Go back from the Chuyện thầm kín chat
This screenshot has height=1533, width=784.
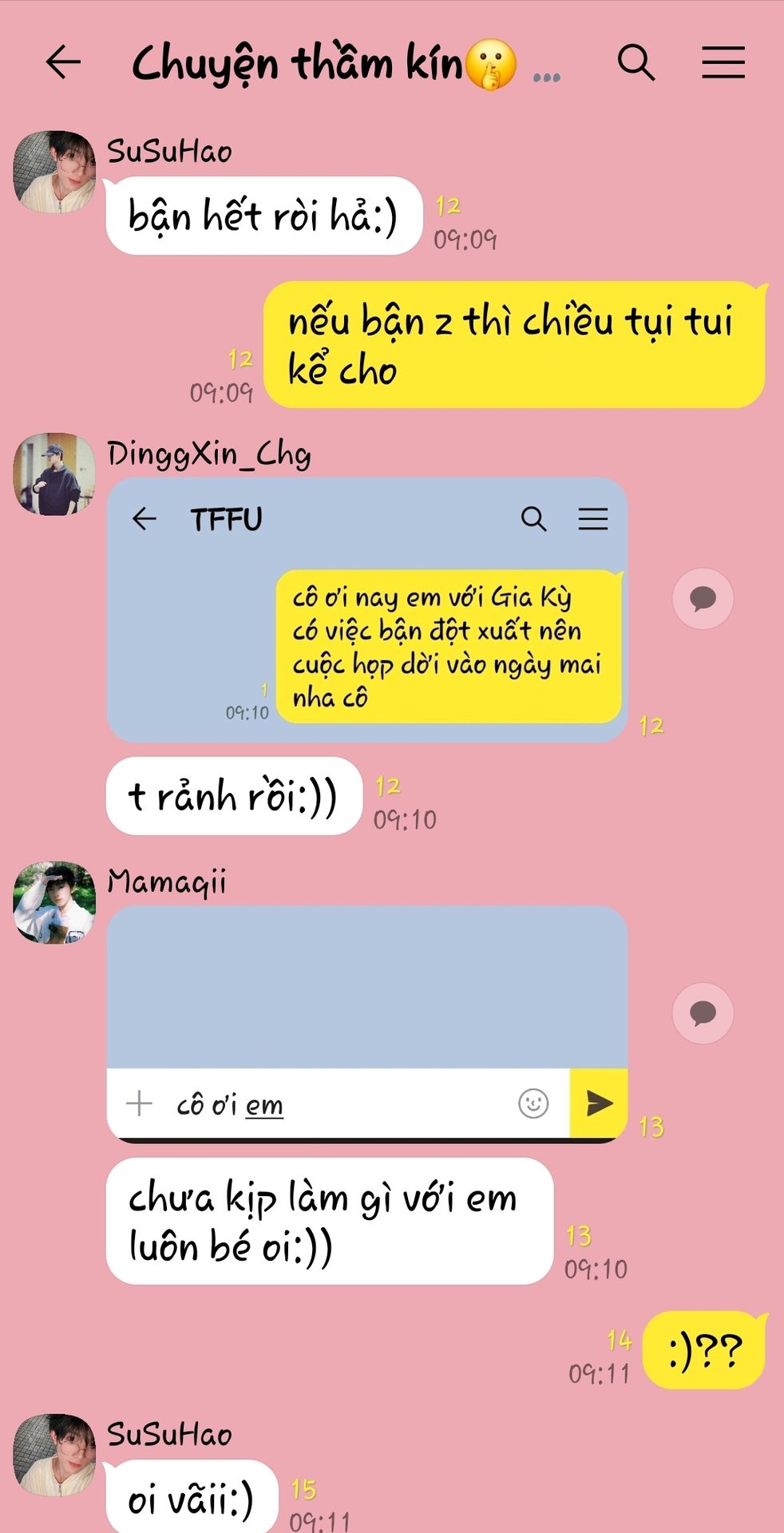click(x=63, y=62)
